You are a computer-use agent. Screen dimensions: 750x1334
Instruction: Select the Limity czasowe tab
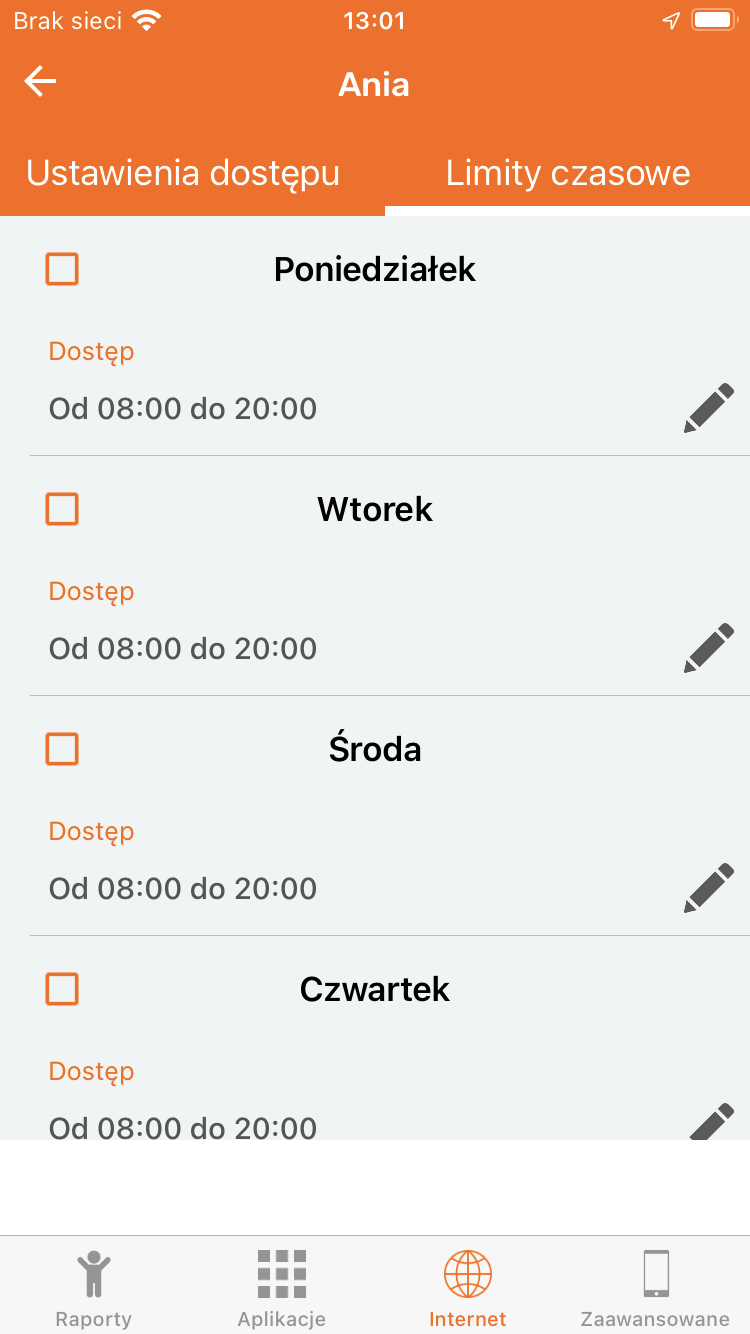568,173
